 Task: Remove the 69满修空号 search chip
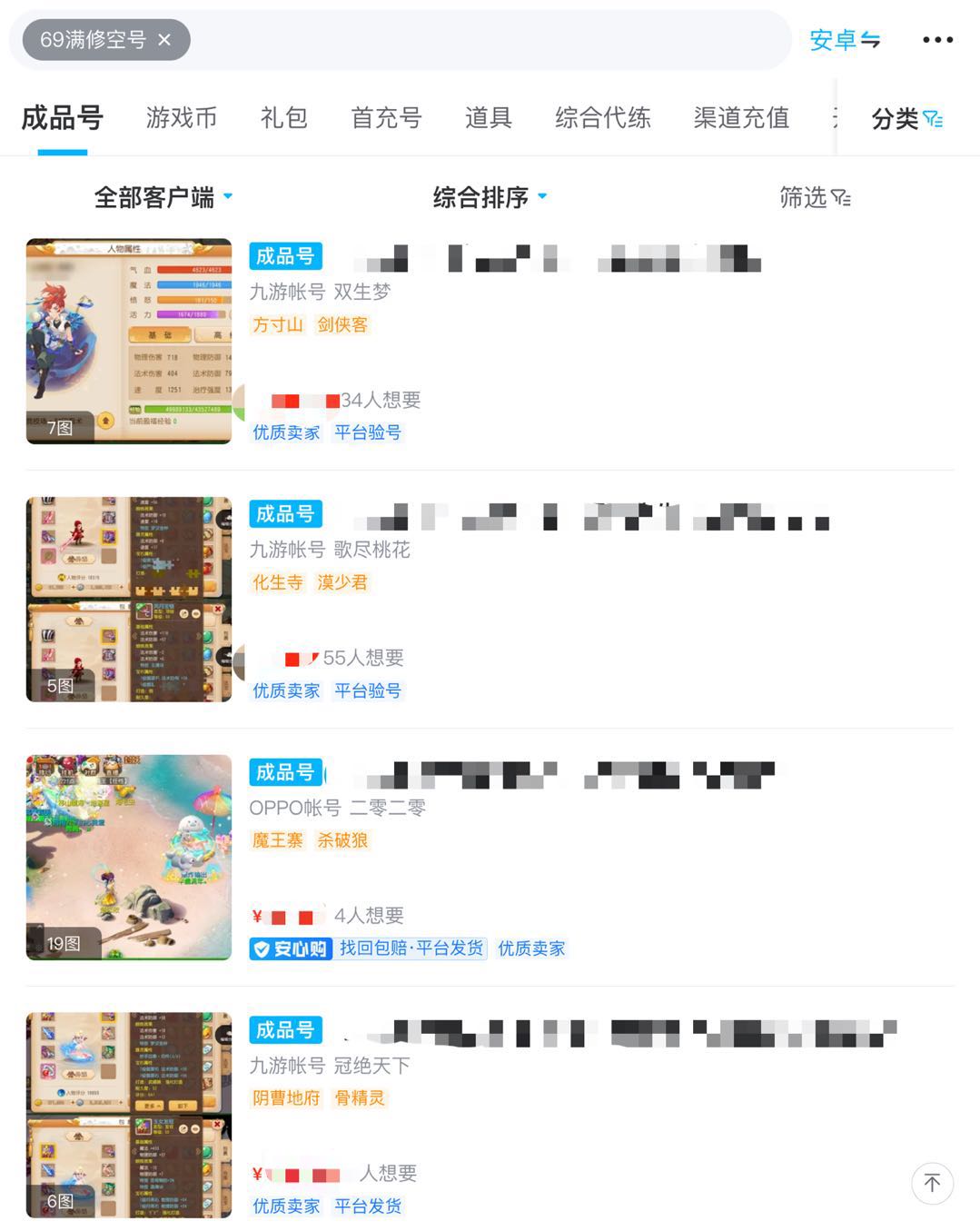coord(164,40)
